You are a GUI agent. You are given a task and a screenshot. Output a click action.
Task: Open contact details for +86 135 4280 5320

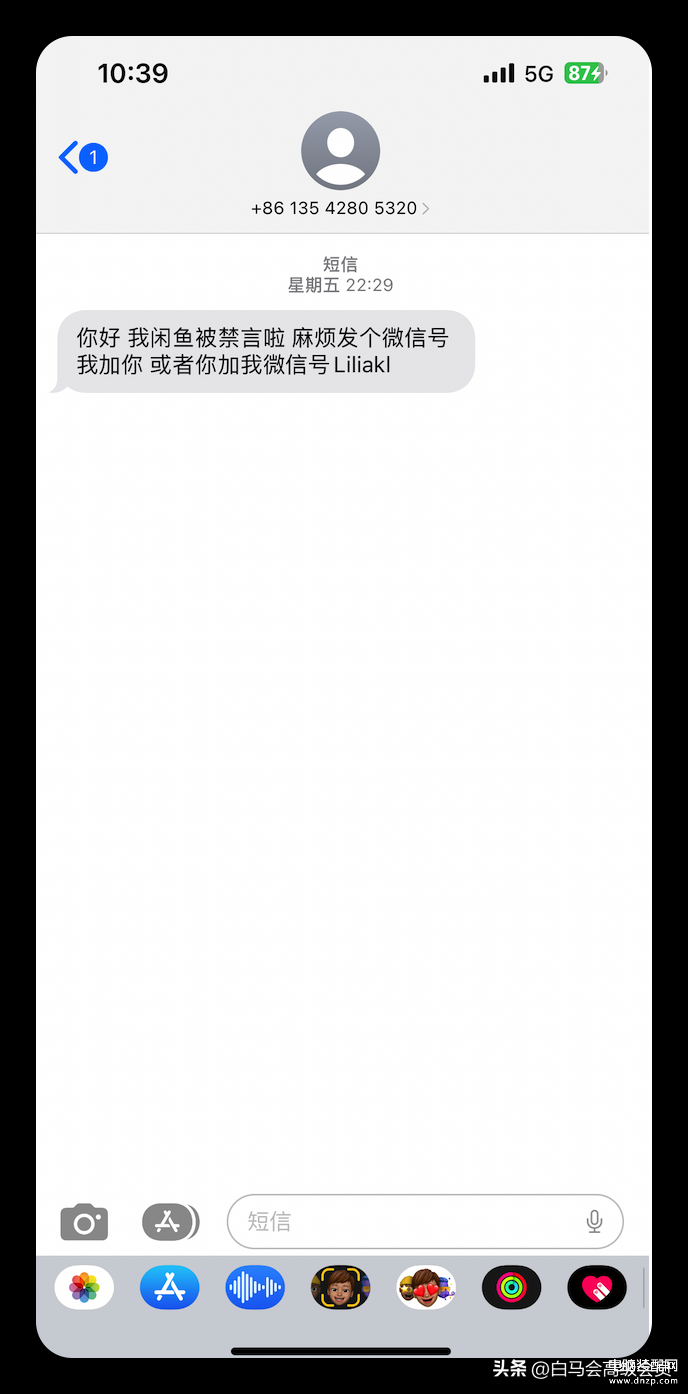pos(340,165)
